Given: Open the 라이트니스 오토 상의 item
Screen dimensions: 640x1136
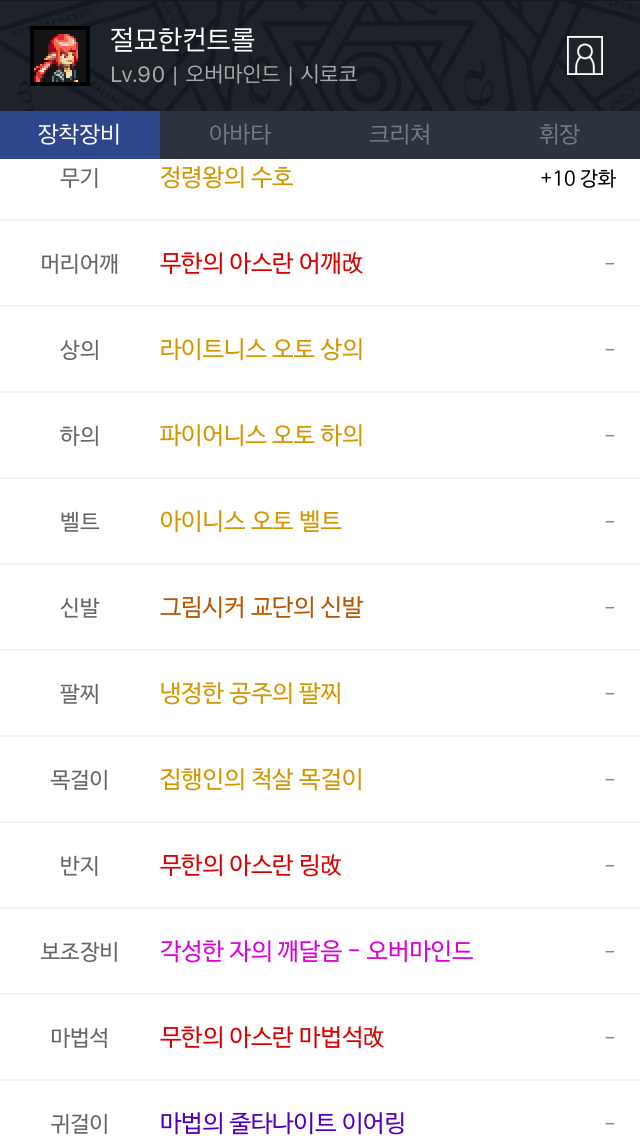Looking at the screenshot, I should coord(261,350).
